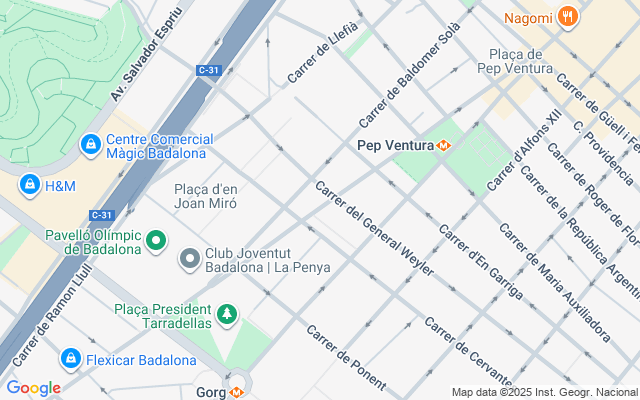This screenshot has width=640, height=400.
Task: Open the Gorg metro station icon
Action: pyautogui.click(x=236, y=392)
